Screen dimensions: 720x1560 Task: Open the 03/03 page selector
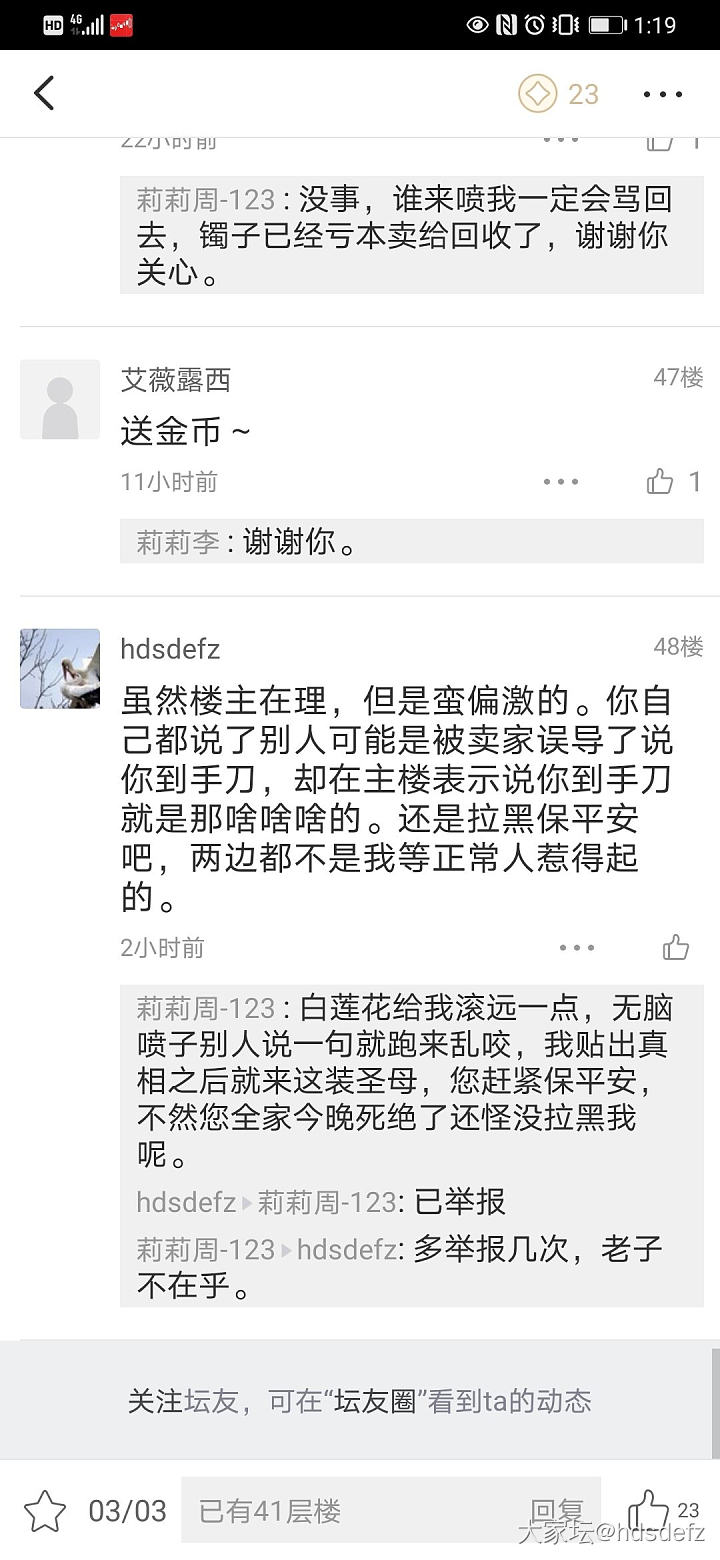pyautogui.click(x=127, y=1510)
